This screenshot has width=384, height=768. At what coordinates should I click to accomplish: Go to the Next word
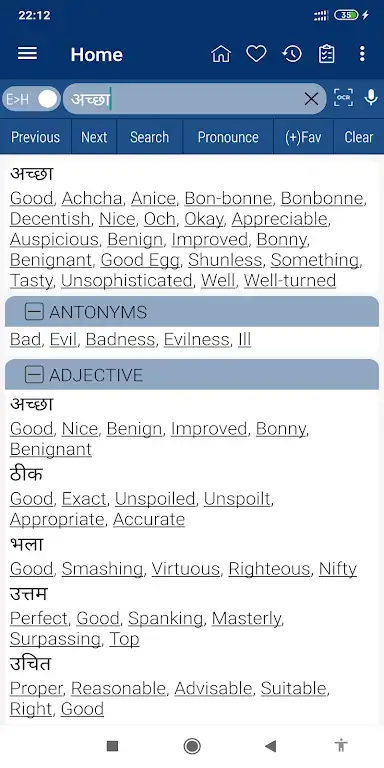click(94, 137)
